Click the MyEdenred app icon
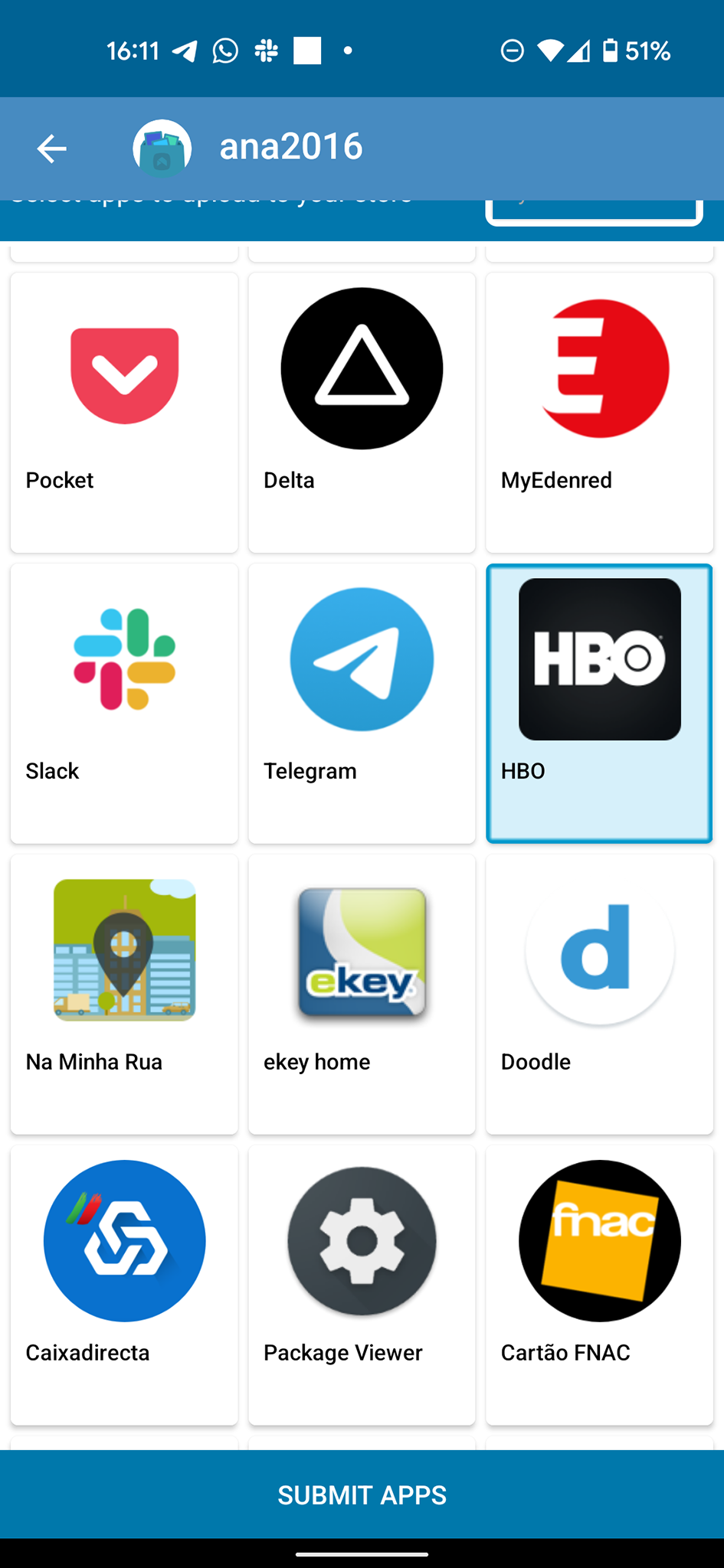 (599, 368)
